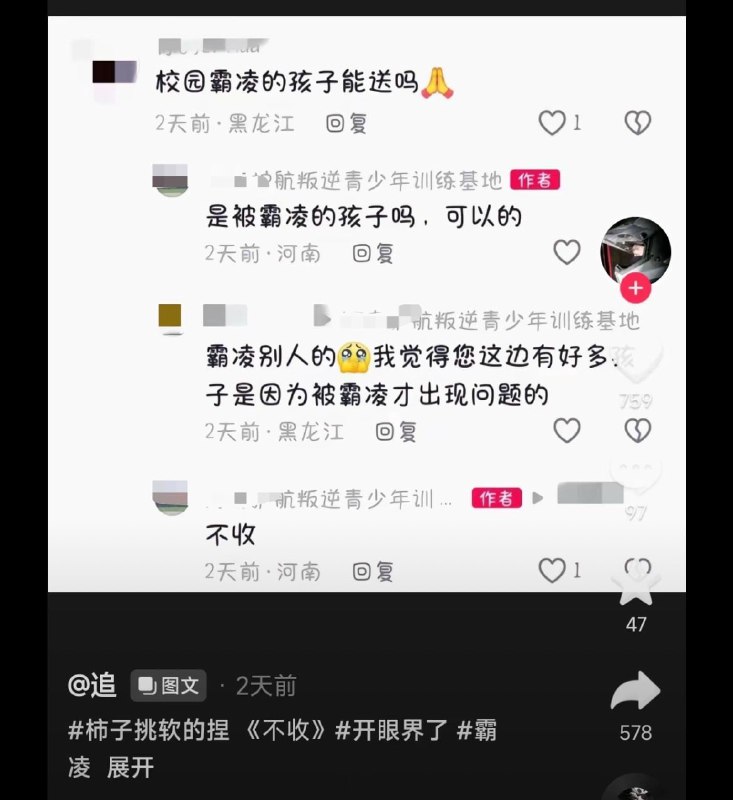
Task: Like the comment mentioning '霸凌别人的'
Action: point(568,431)
